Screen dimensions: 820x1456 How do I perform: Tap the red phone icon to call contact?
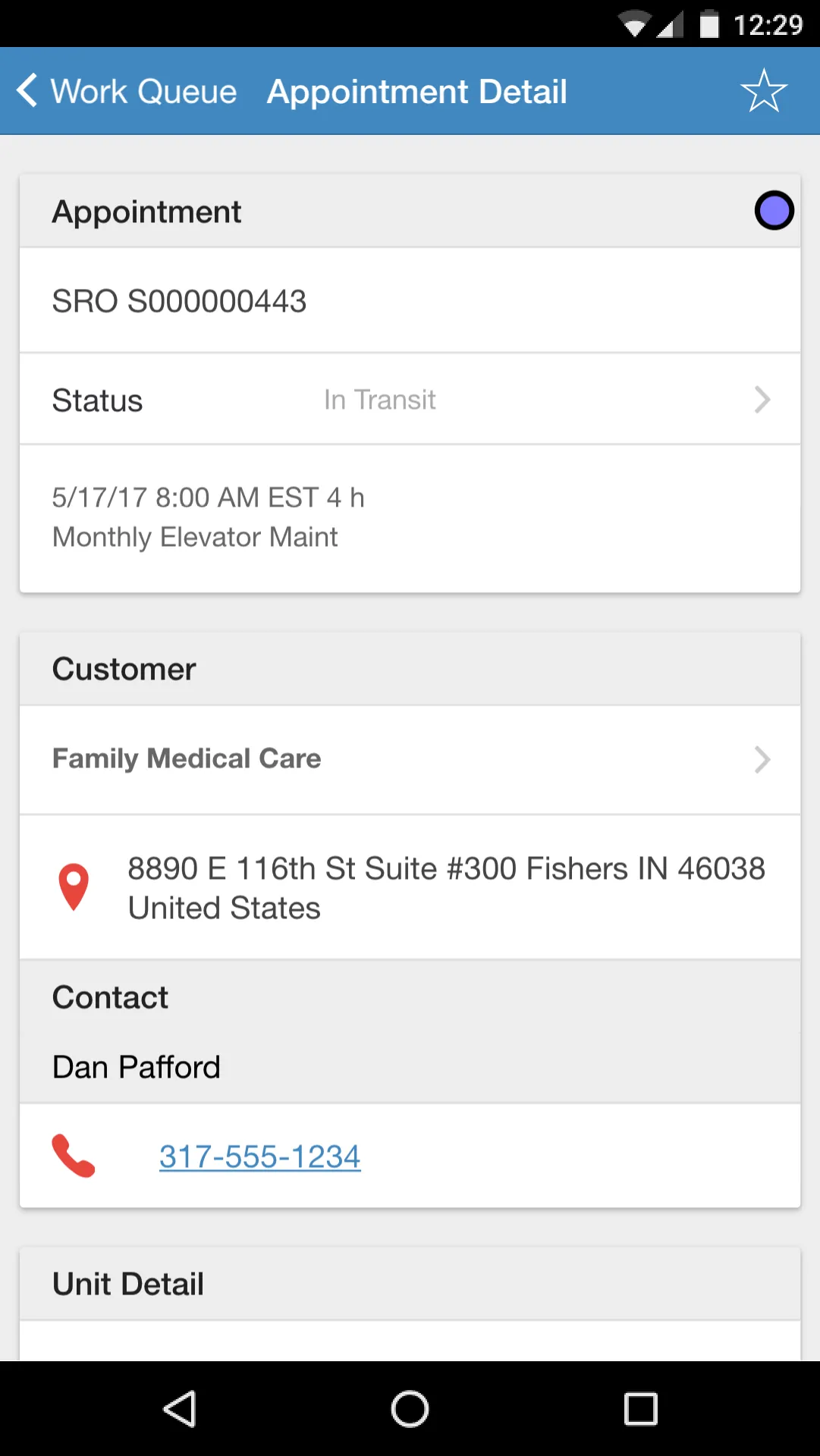coord(73,1156)
